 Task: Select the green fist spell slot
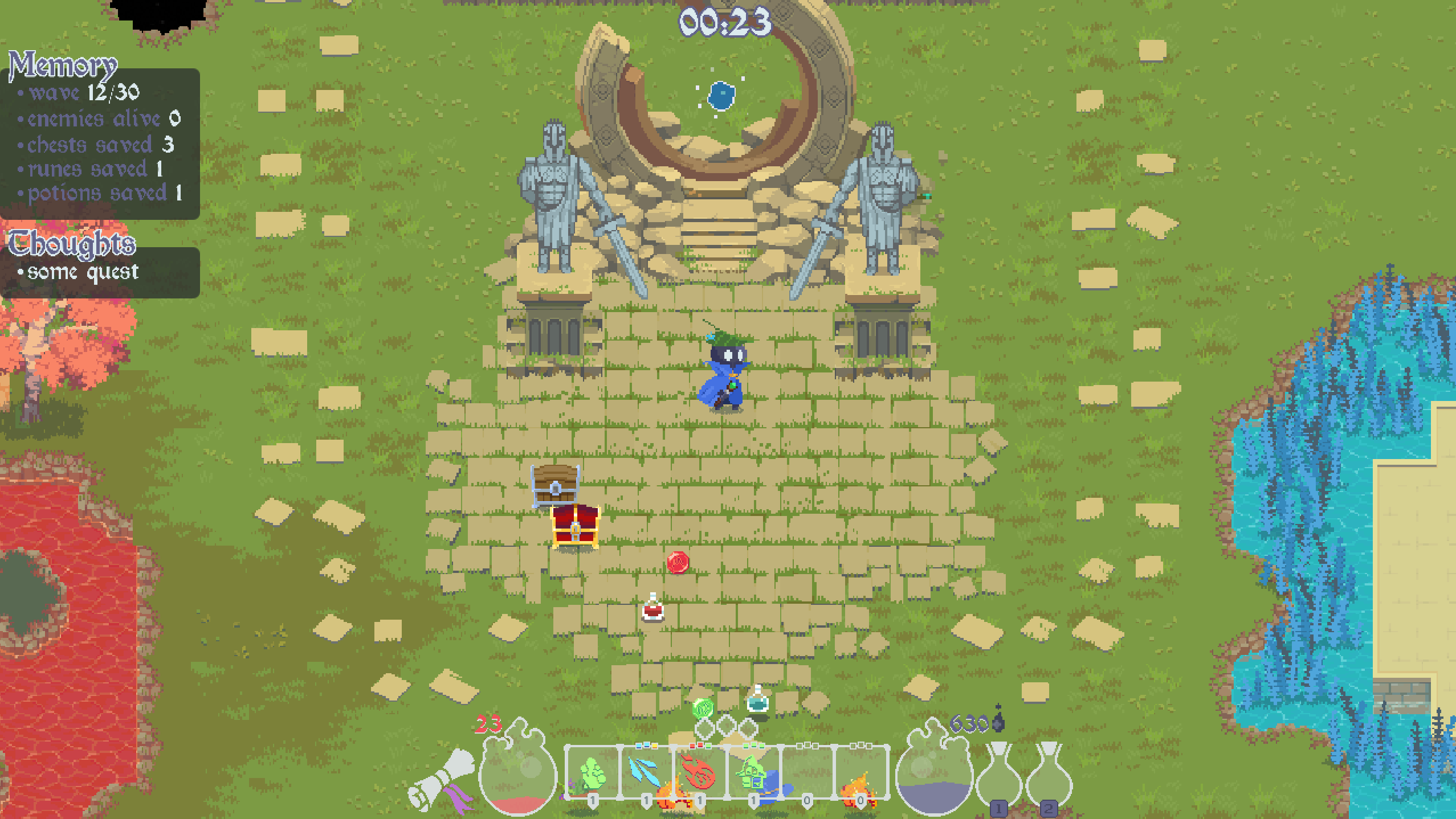[x=593, y=773]
